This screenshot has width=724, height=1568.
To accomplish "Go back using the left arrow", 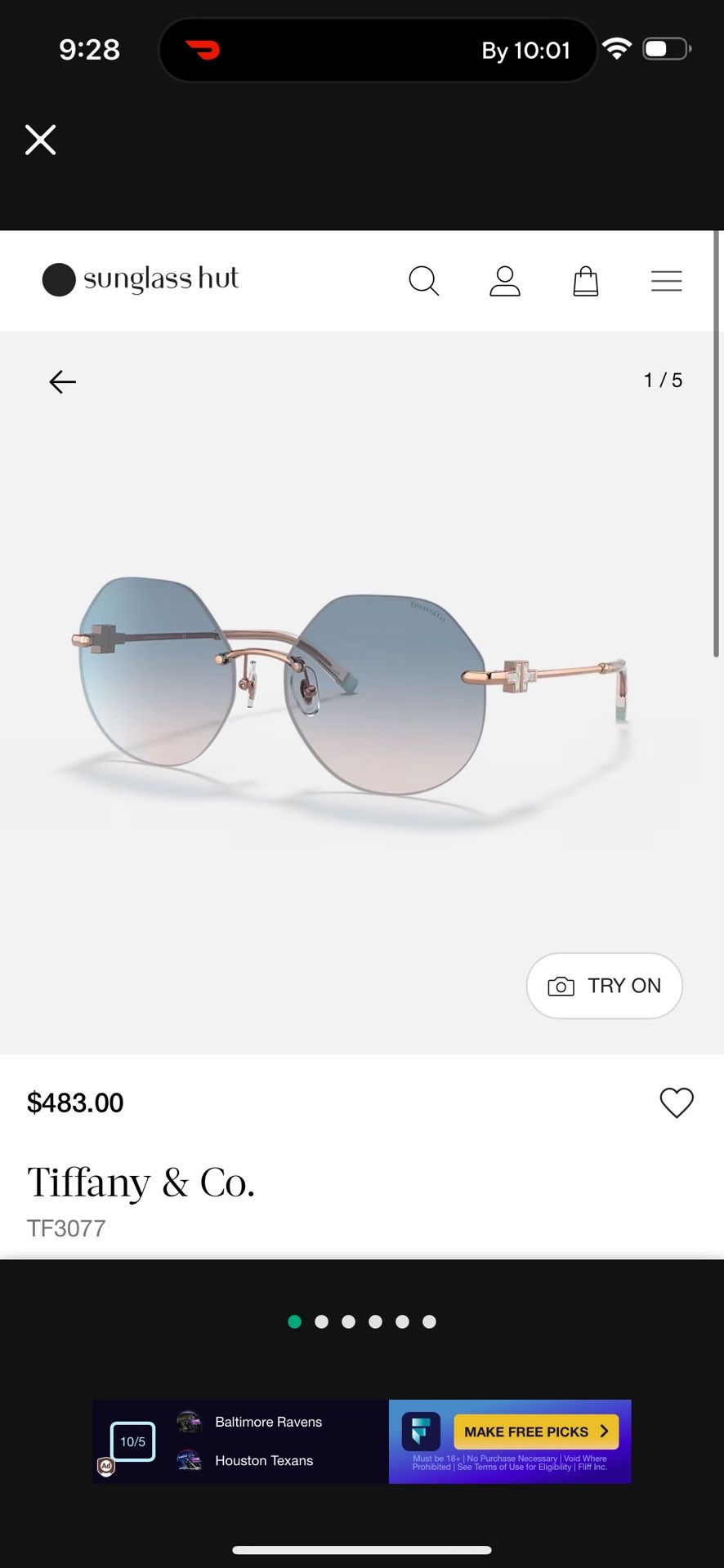I will tap(62, 381).
